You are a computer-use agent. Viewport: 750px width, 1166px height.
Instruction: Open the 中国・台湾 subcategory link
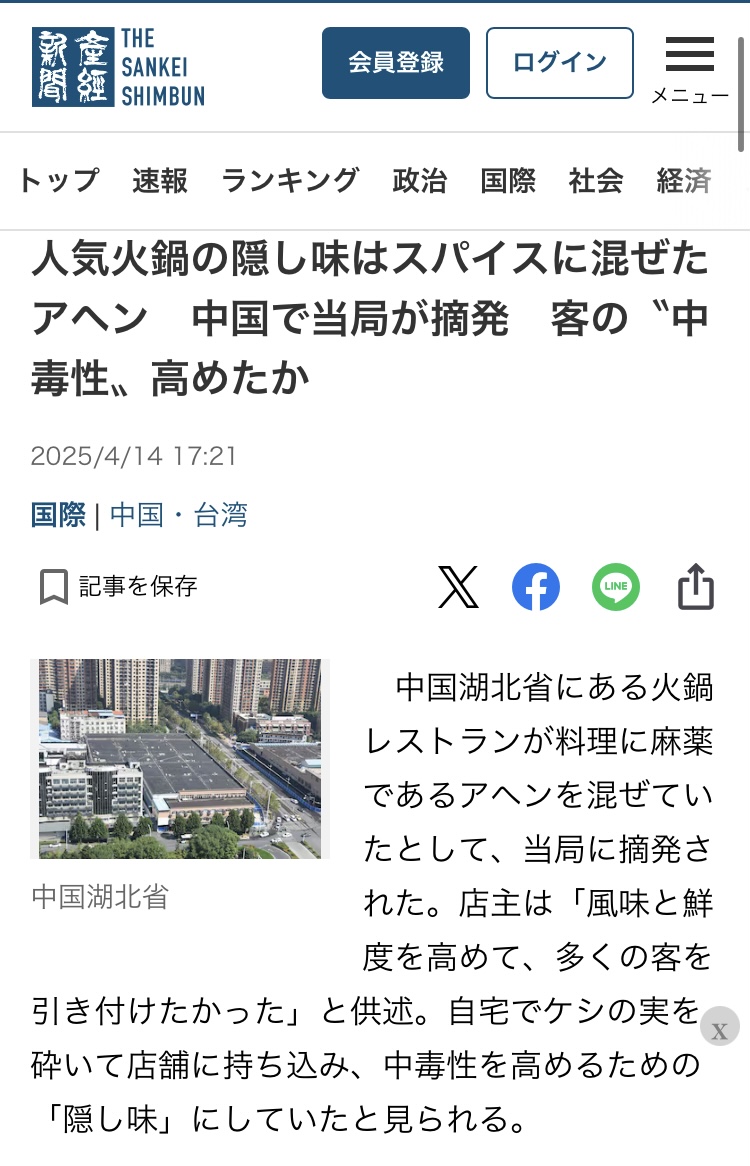click(x=179, y=516)
